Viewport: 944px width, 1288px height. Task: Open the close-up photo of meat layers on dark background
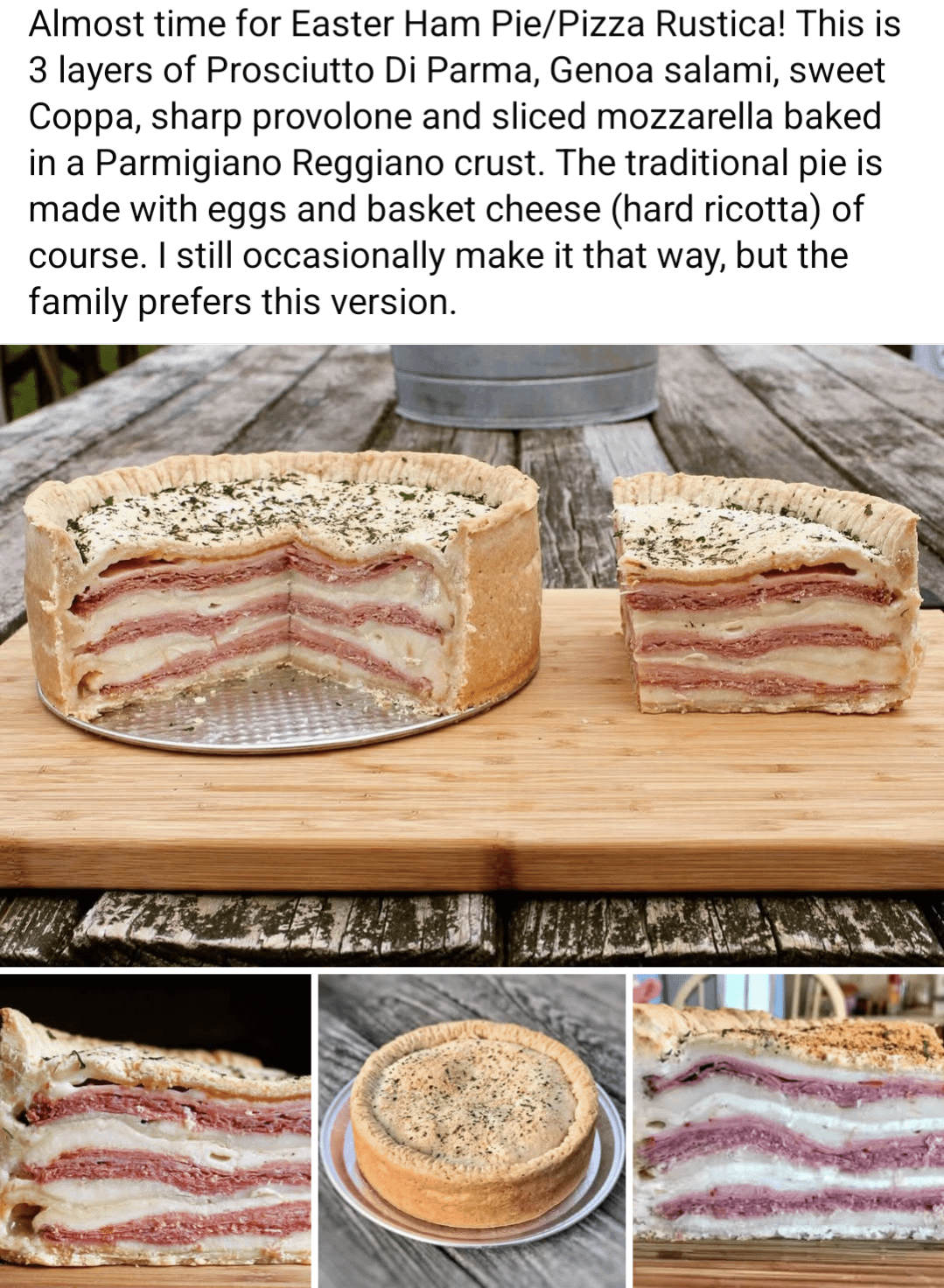coord(156,1130)
